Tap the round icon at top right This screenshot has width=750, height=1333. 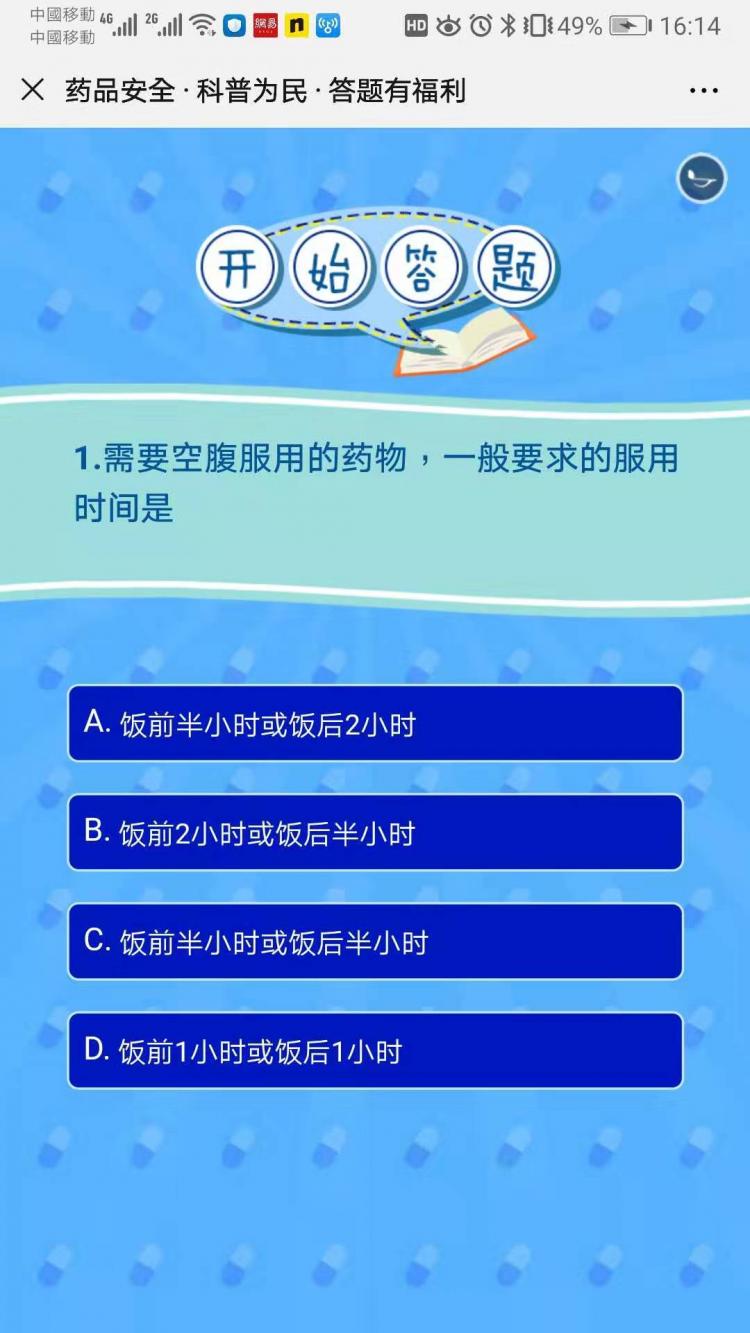point(701,179)
